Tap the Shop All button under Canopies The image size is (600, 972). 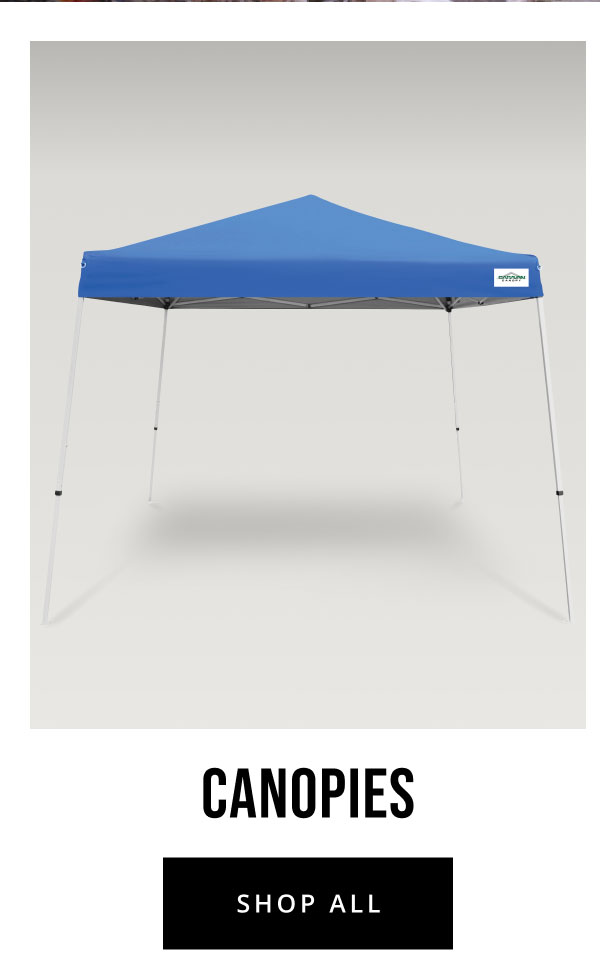click(308, 903)
